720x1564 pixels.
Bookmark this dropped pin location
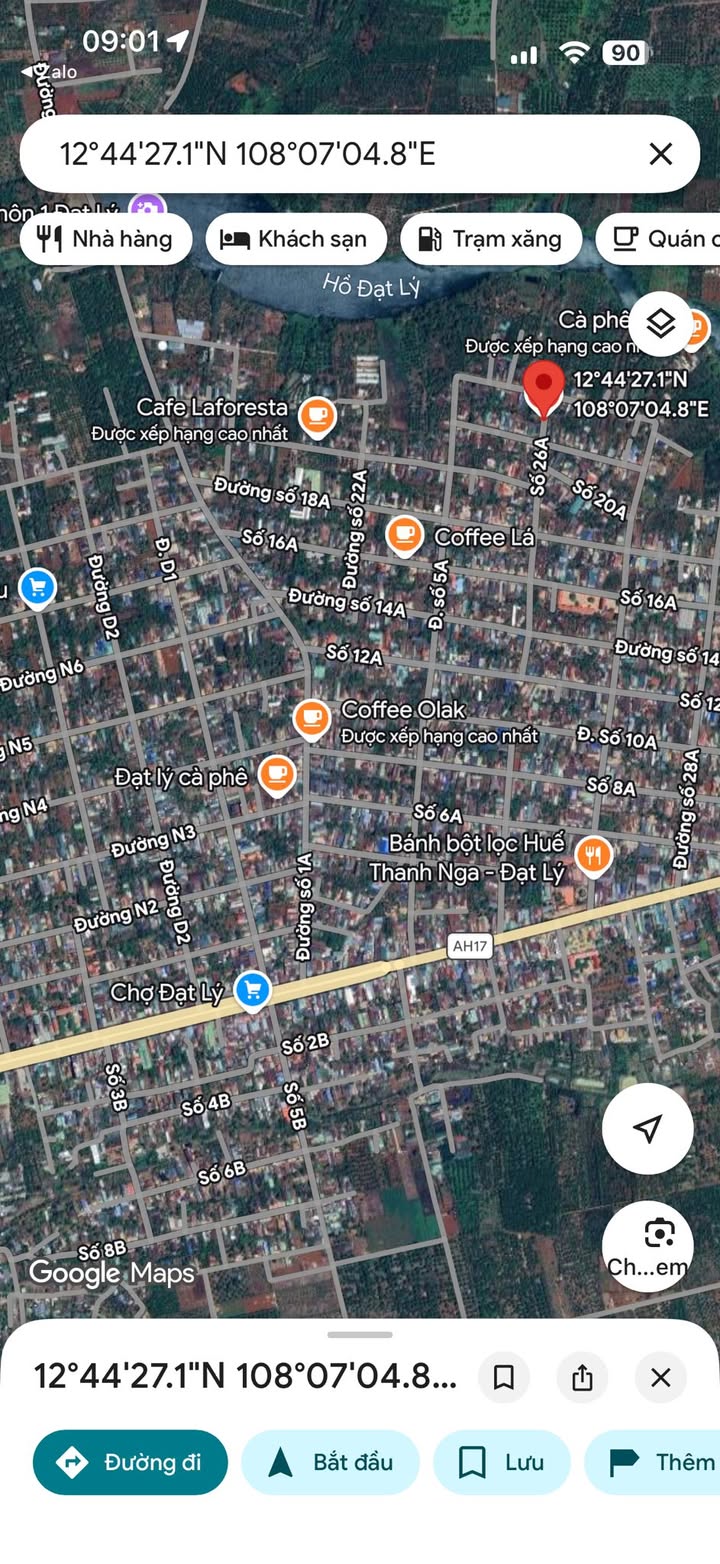point(504,1377)
